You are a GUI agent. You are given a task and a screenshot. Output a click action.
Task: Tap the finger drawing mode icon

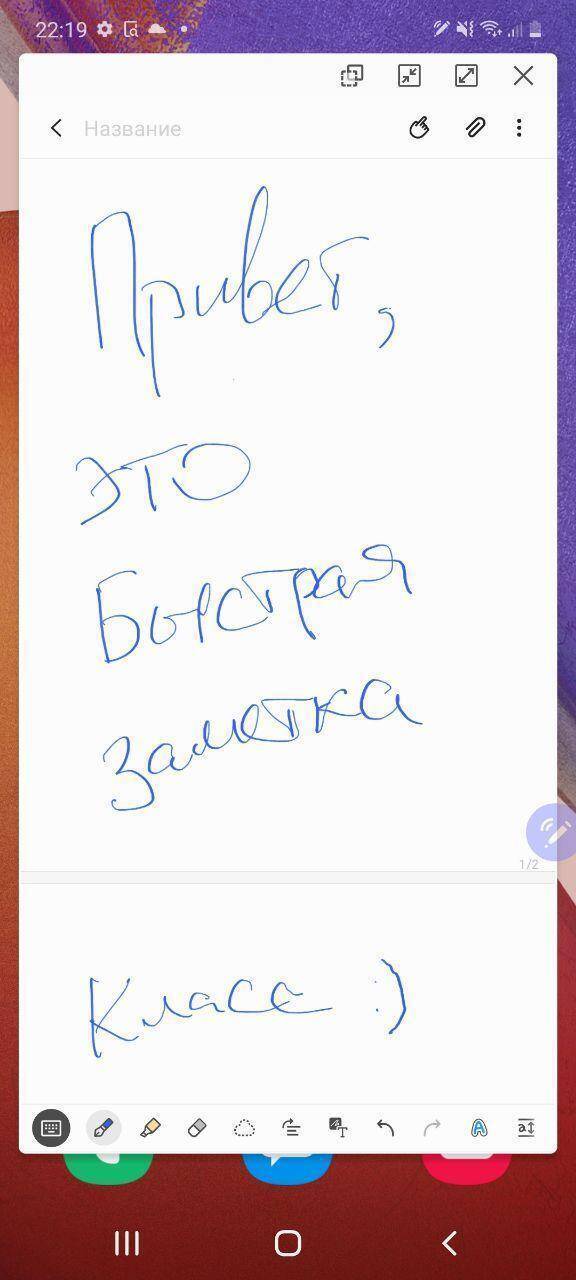419,128
